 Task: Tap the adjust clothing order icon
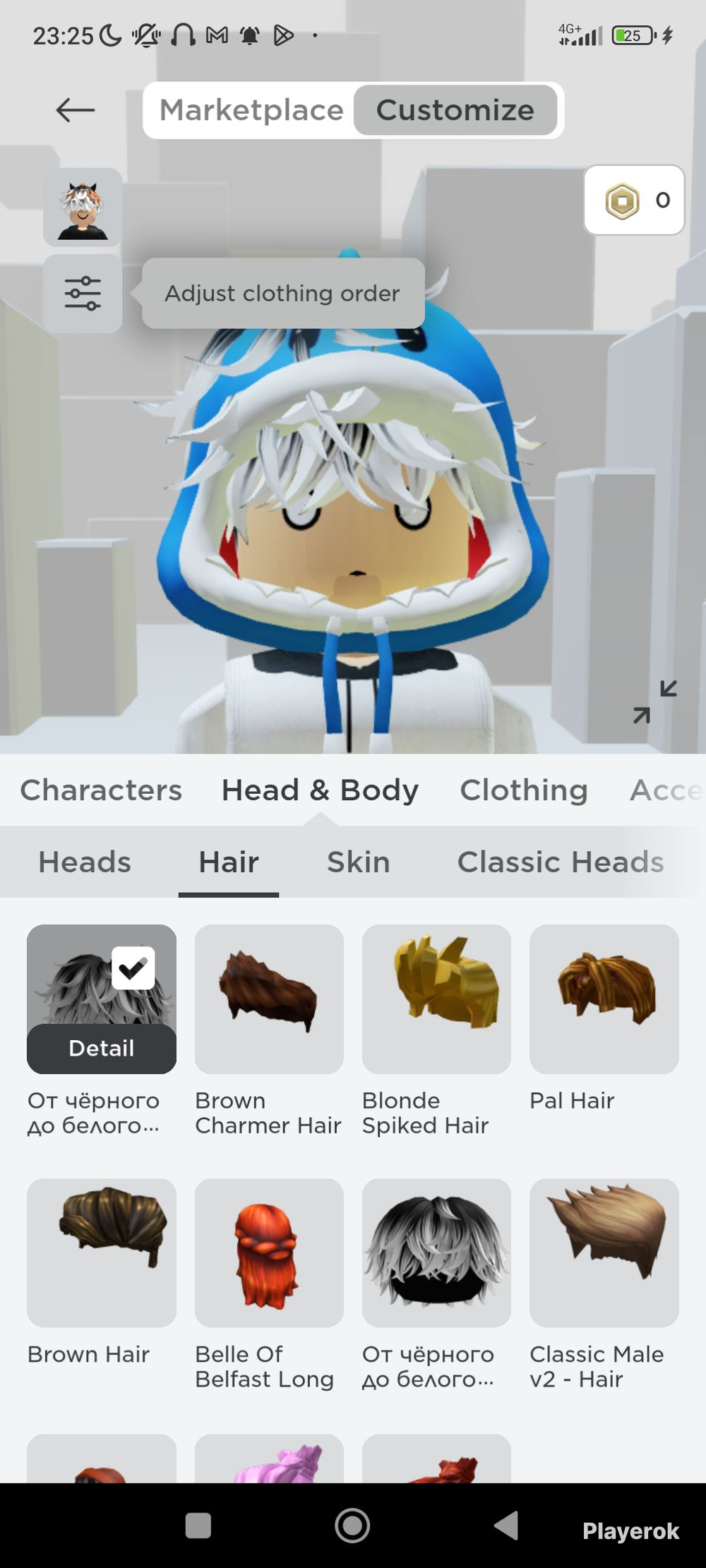coord(83,294)
